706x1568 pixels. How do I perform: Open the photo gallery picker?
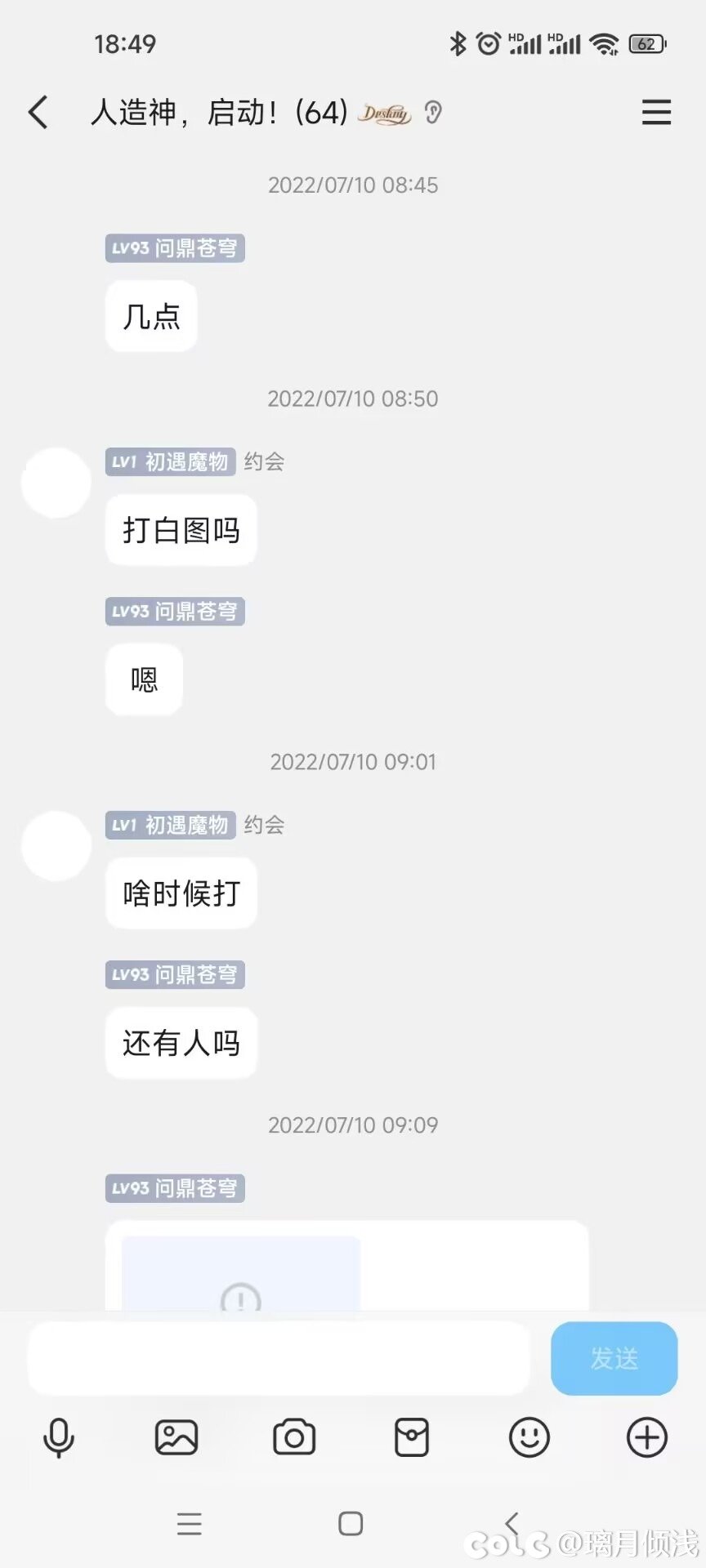pyautogui.click(x=176, y=1437)
